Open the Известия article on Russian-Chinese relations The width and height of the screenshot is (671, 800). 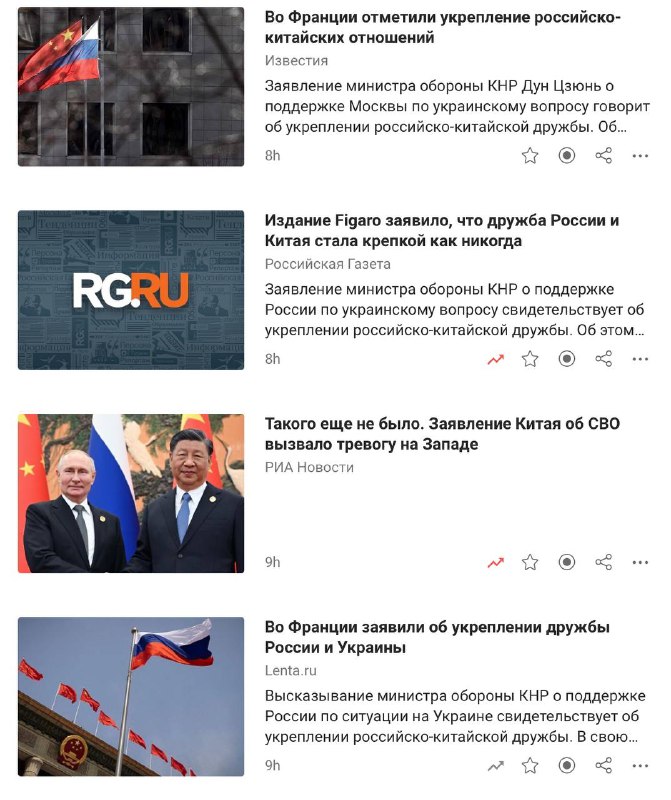(x=442, y=28)
